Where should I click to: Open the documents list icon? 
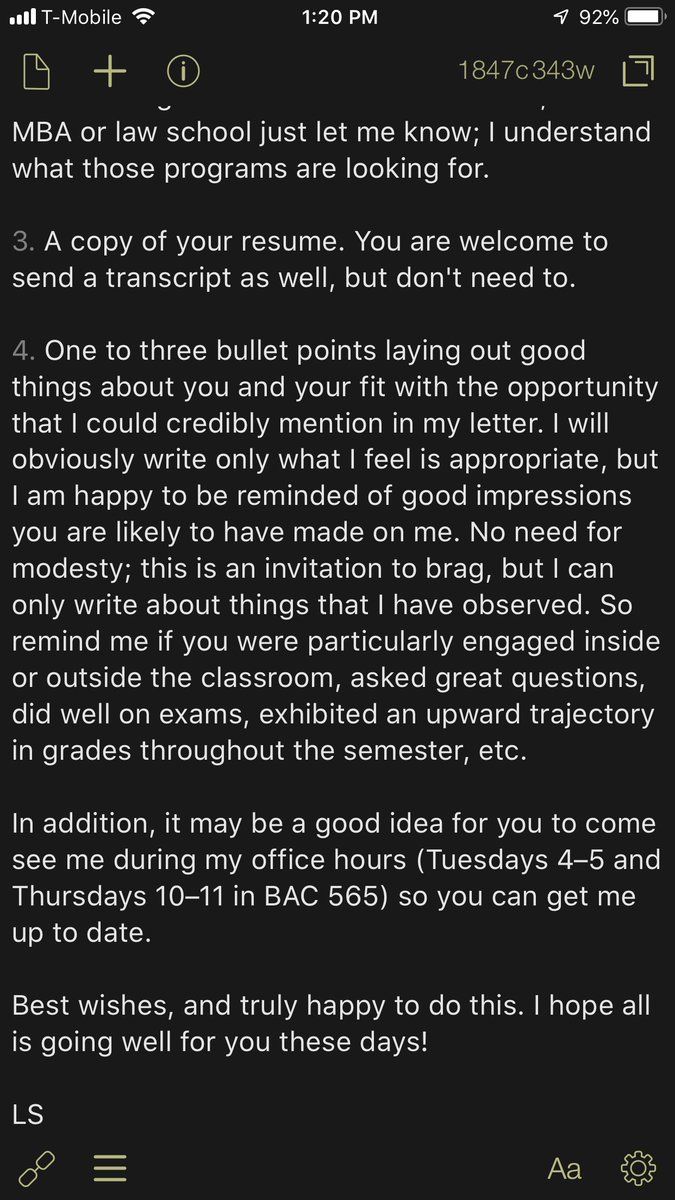coord(37,70)
